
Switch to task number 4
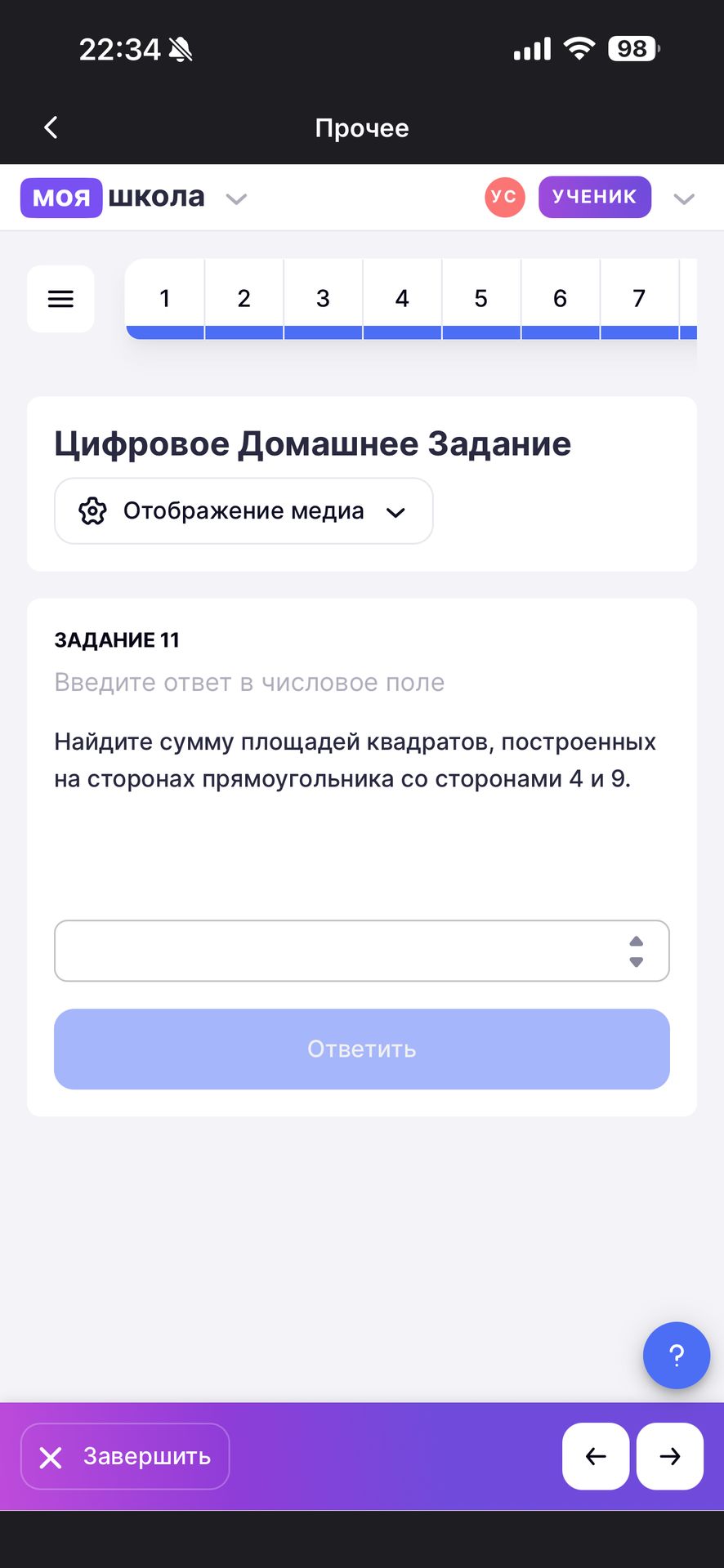[x=402, y=299]
